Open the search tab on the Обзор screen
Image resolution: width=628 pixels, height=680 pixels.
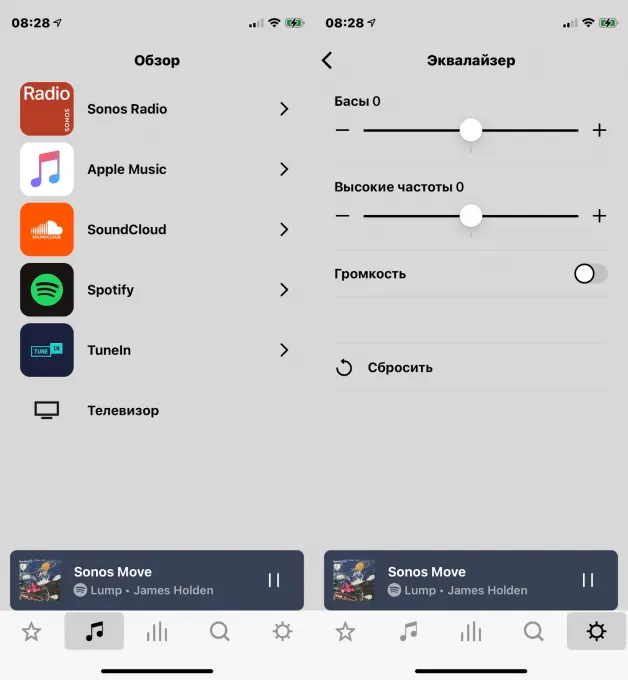point(220,631)
